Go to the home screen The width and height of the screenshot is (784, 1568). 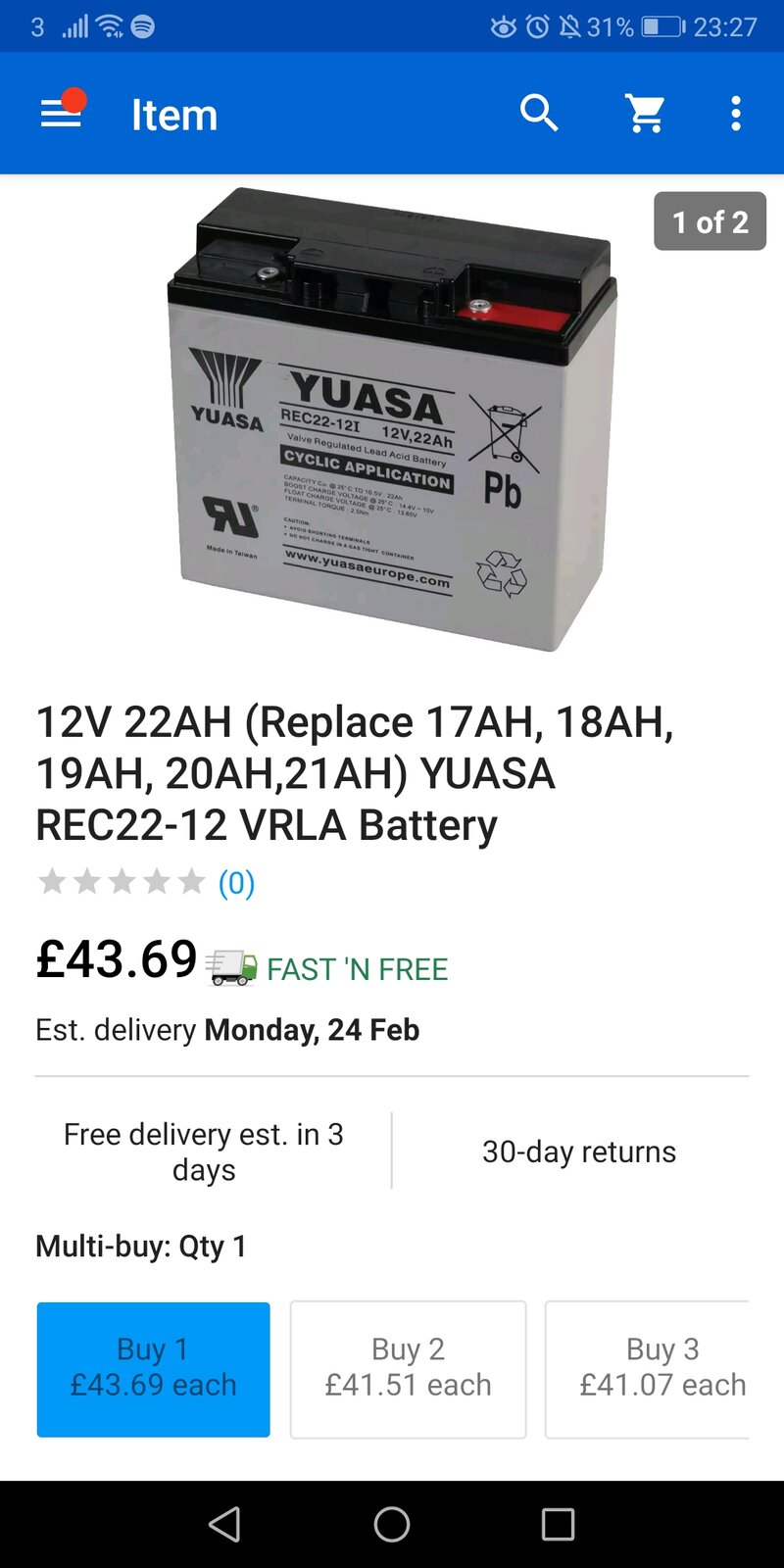(x=392, y=1524)
